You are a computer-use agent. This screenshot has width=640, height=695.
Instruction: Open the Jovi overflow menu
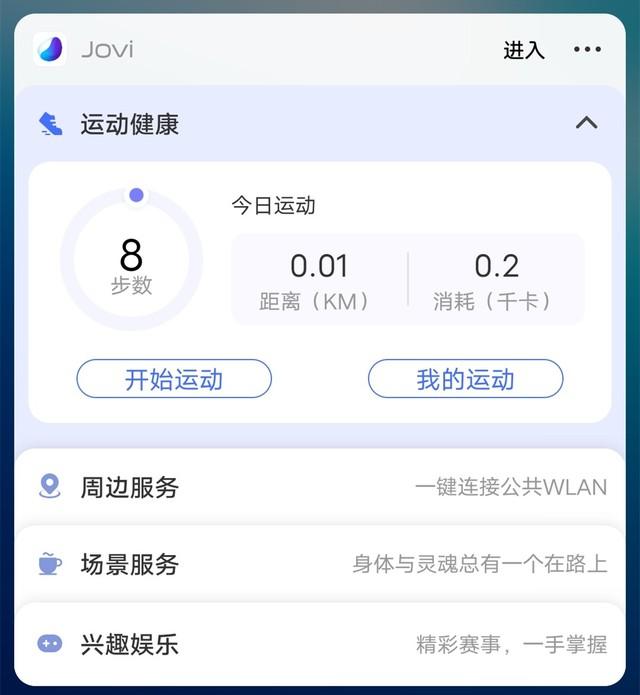point(587,50)
